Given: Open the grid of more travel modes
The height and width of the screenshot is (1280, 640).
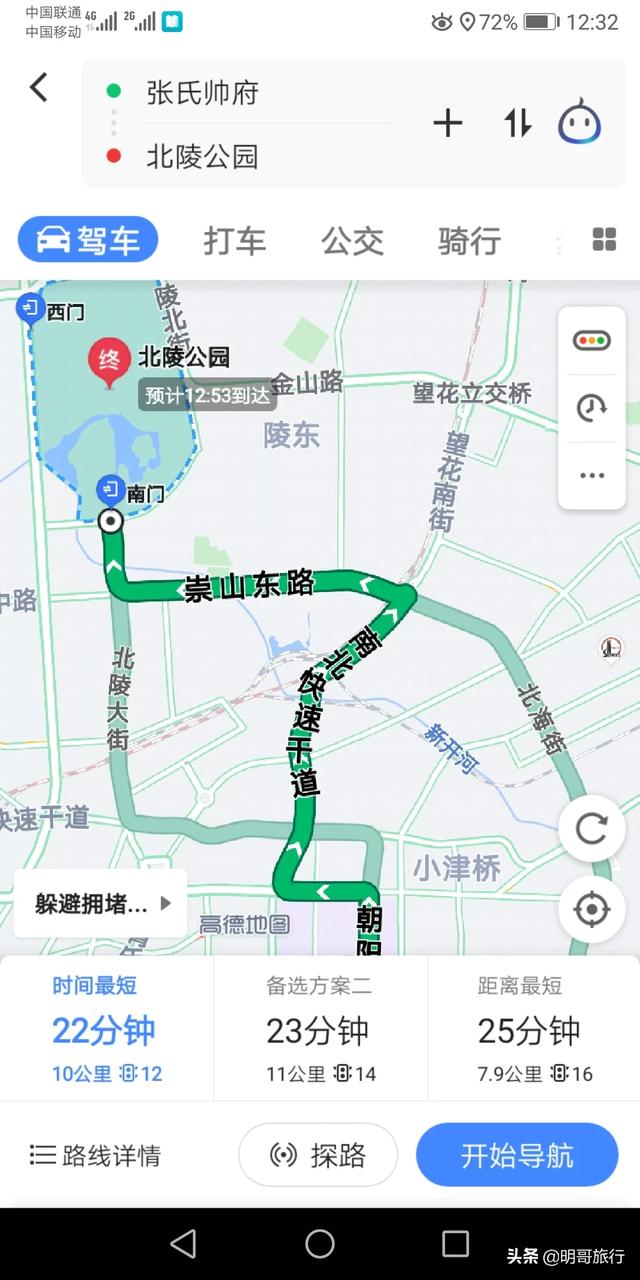Looking at the screenshot, I should pyautogui.click(x=604, y=240).
